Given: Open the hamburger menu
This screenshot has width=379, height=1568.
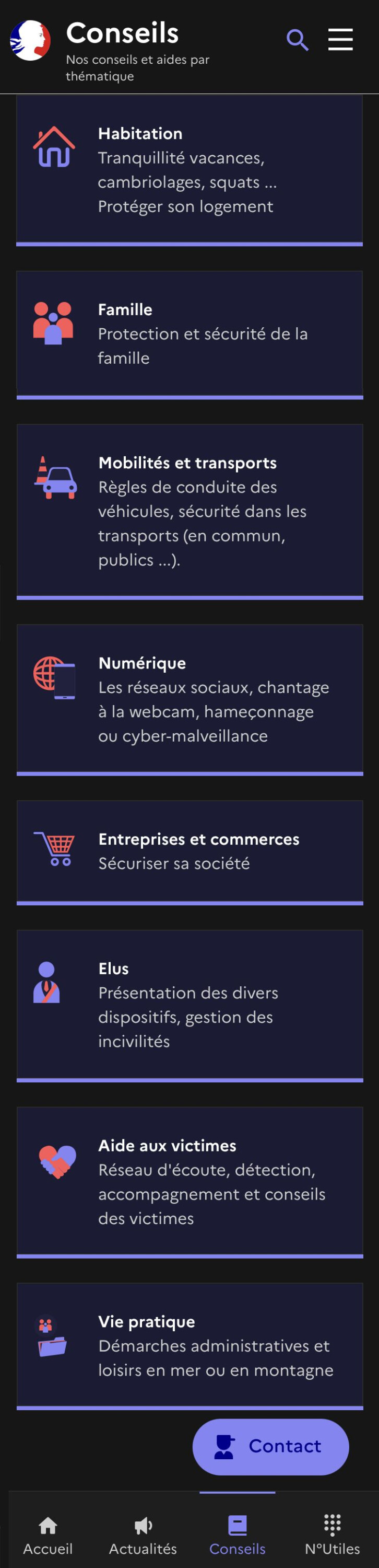Looking at the screenshot, I should click(340, 40).
